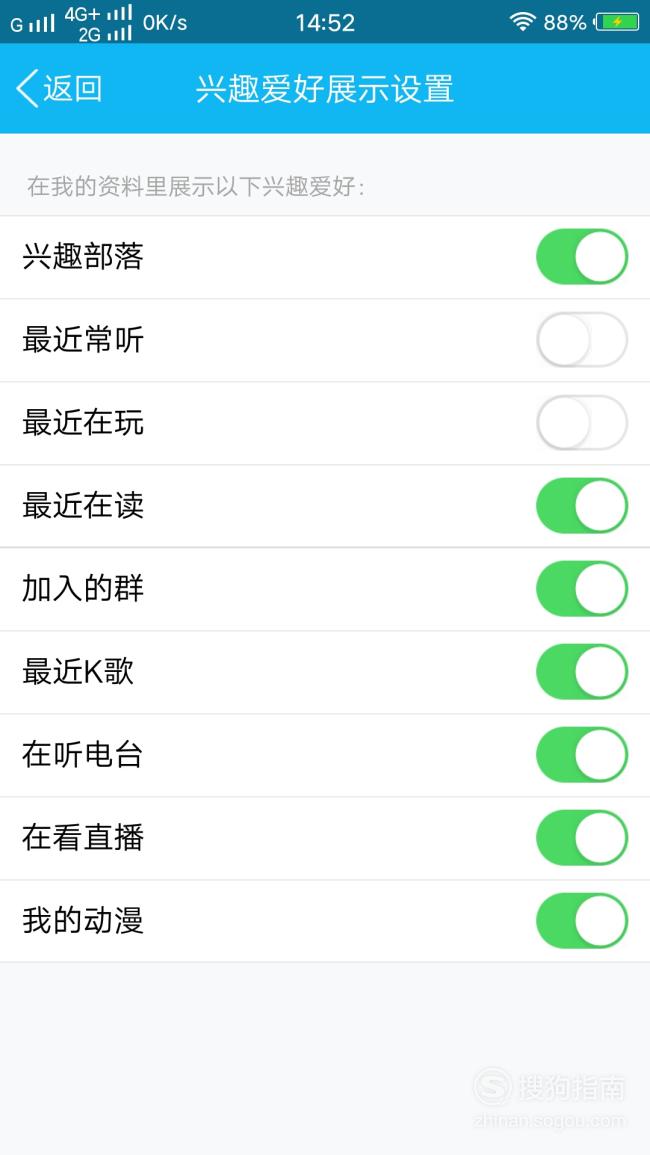
Task: Turn off the 兴趣部落 switch
Action: pyautogui.click(x=582, y=257)
